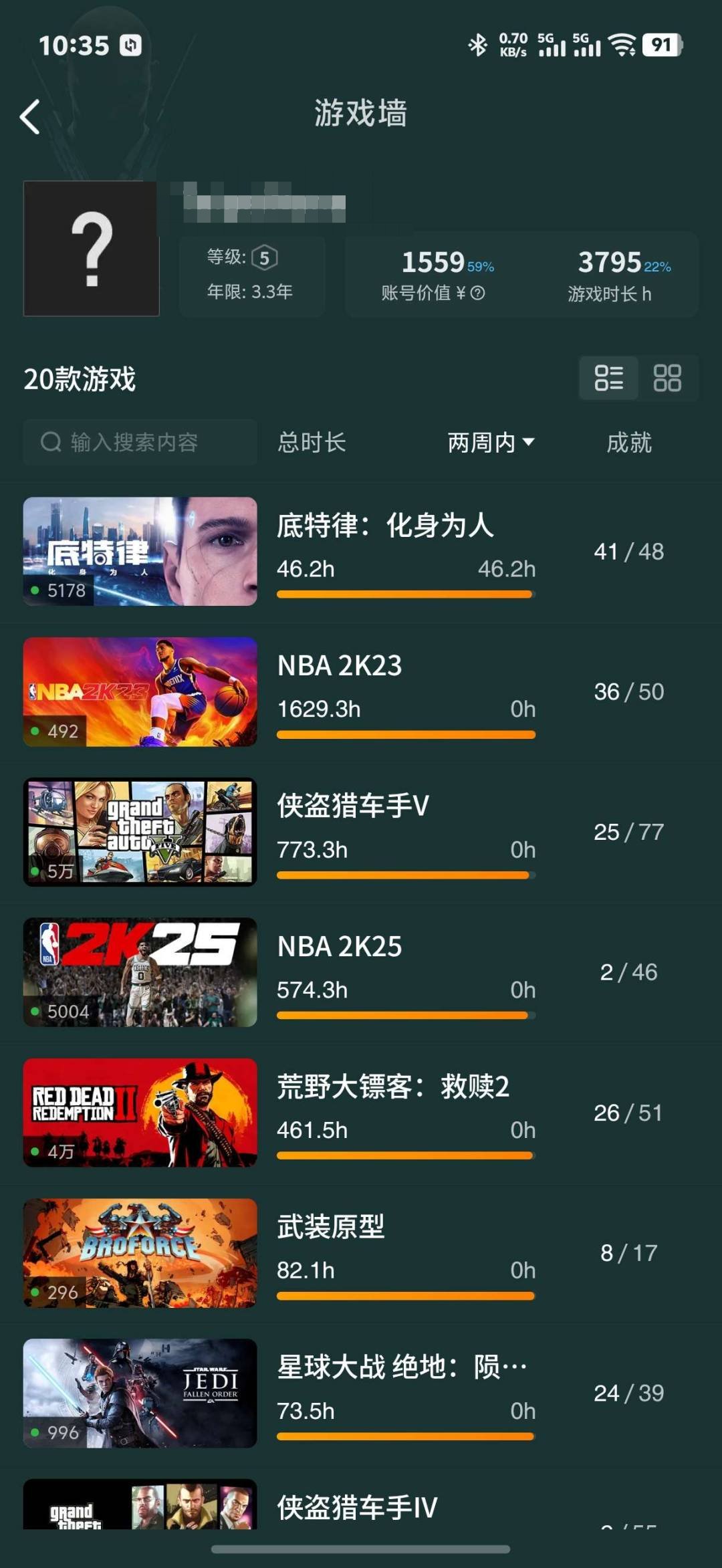Click the NBA 2K23 playtime progress bar
The image size is (722, 1568).
click(x=404, y=734)
